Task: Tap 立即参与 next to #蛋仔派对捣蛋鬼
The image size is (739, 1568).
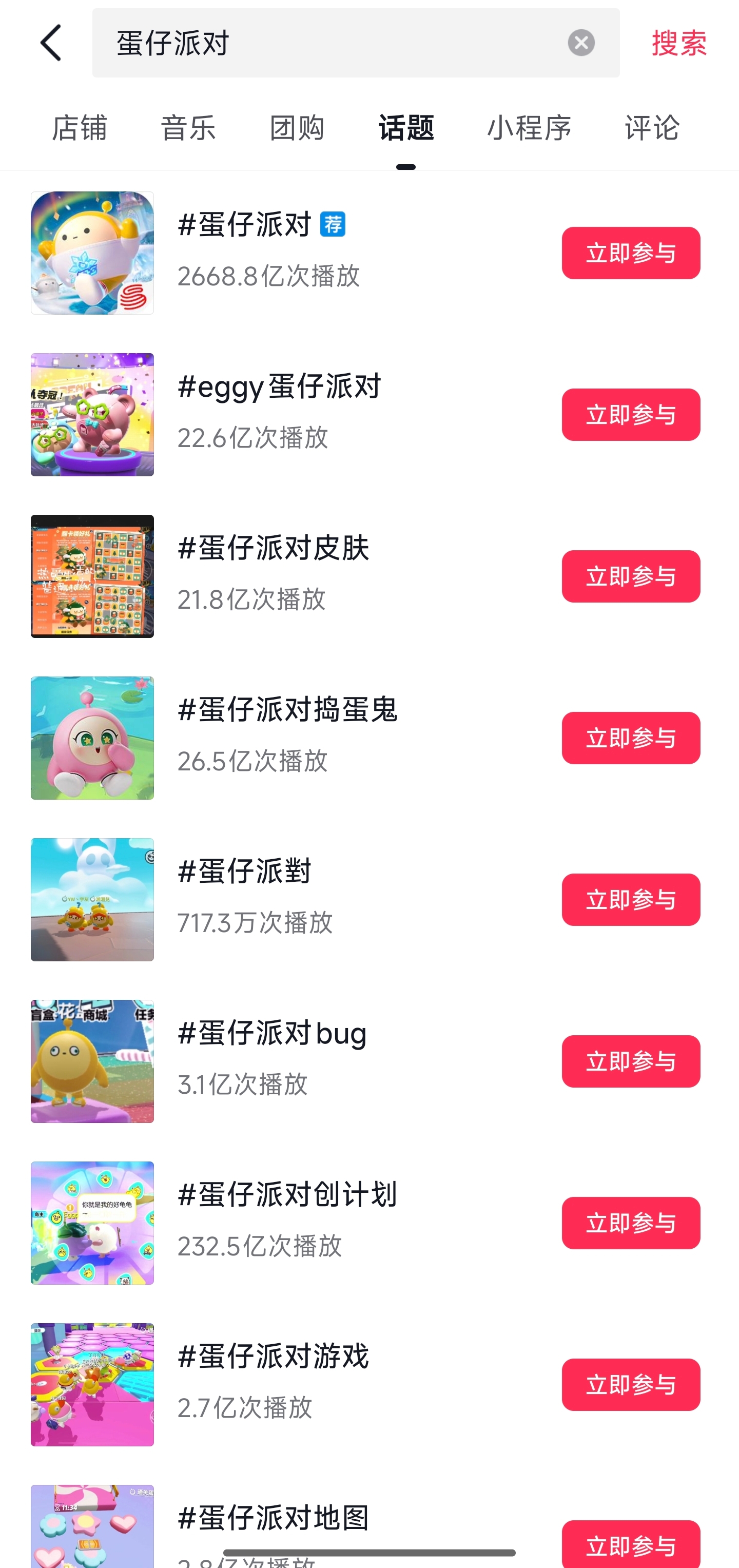Action: point(631,738)
